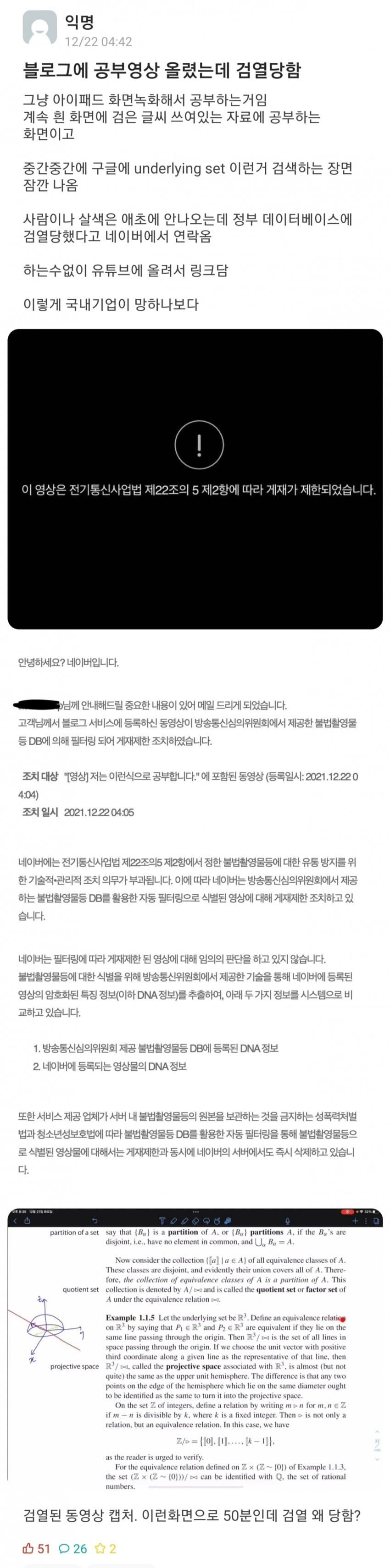Open the black restricted-video notice image

point(195,479)
